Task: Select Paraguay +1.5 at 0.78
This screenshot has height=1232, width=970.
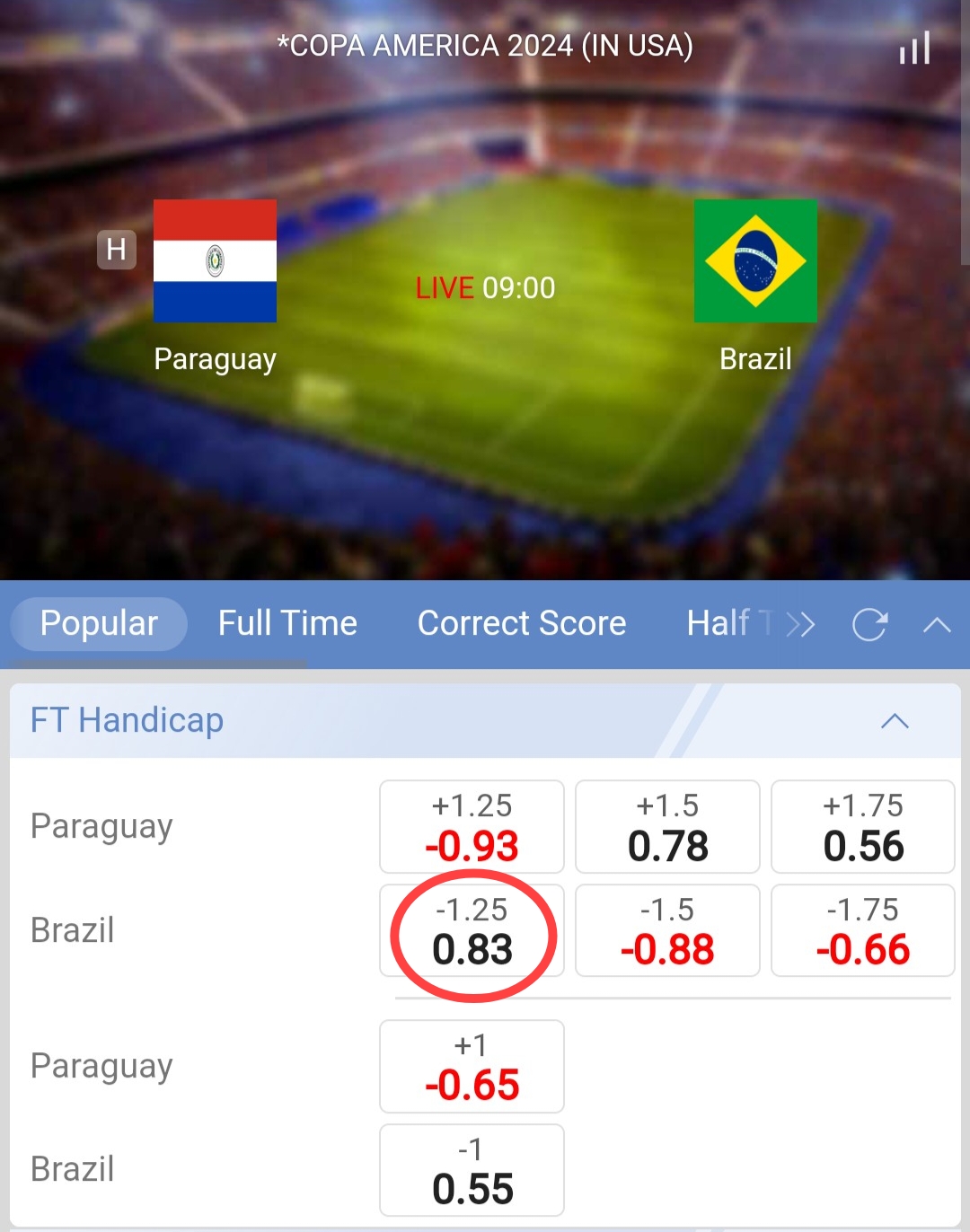Action: (x=667, y=826)
